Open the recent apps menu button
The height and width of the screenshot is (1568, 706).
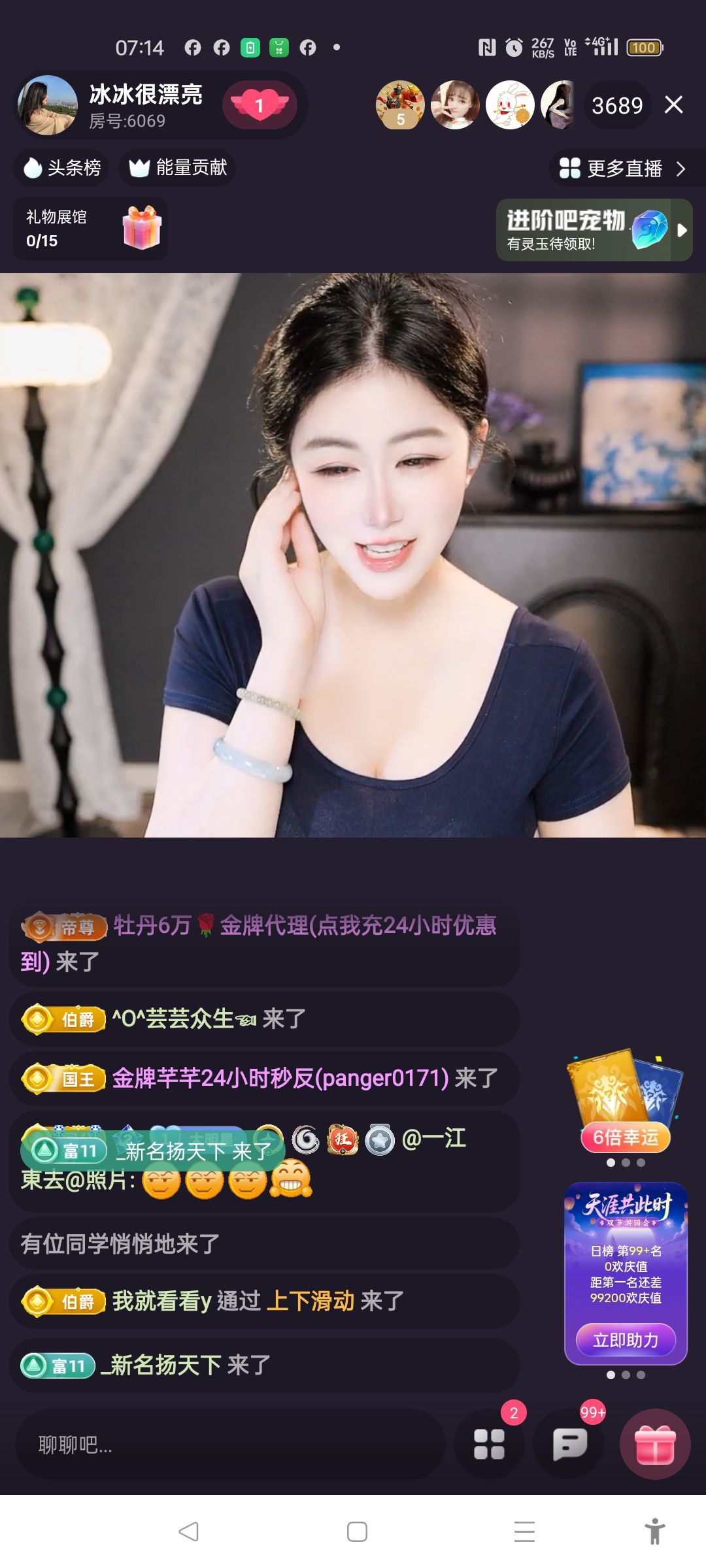tap(524, 1531)
